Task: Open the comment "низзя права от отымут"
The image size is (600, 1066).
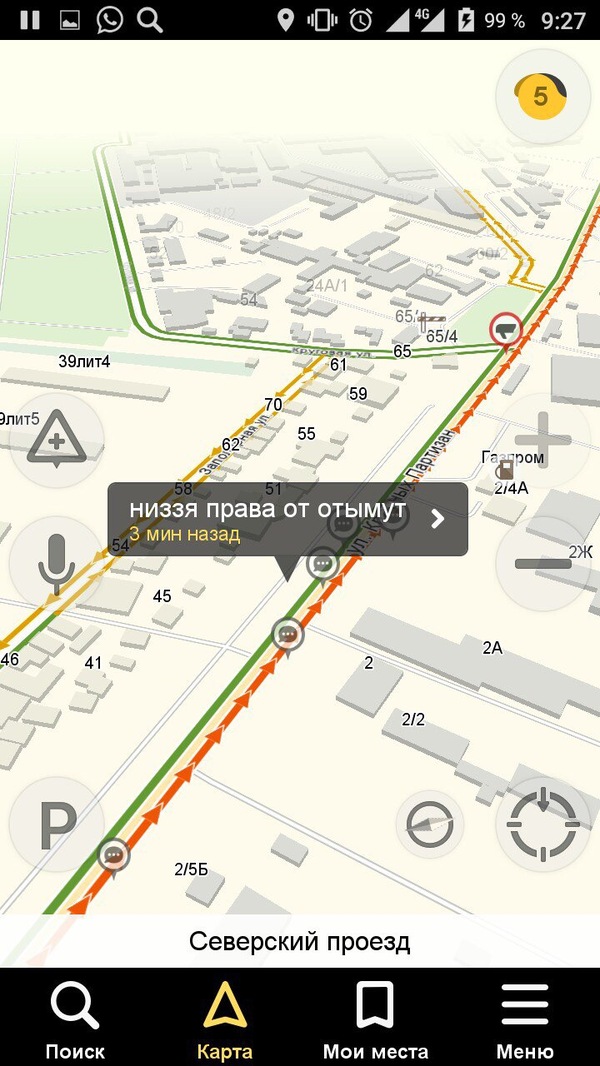Action: (288, 520)
